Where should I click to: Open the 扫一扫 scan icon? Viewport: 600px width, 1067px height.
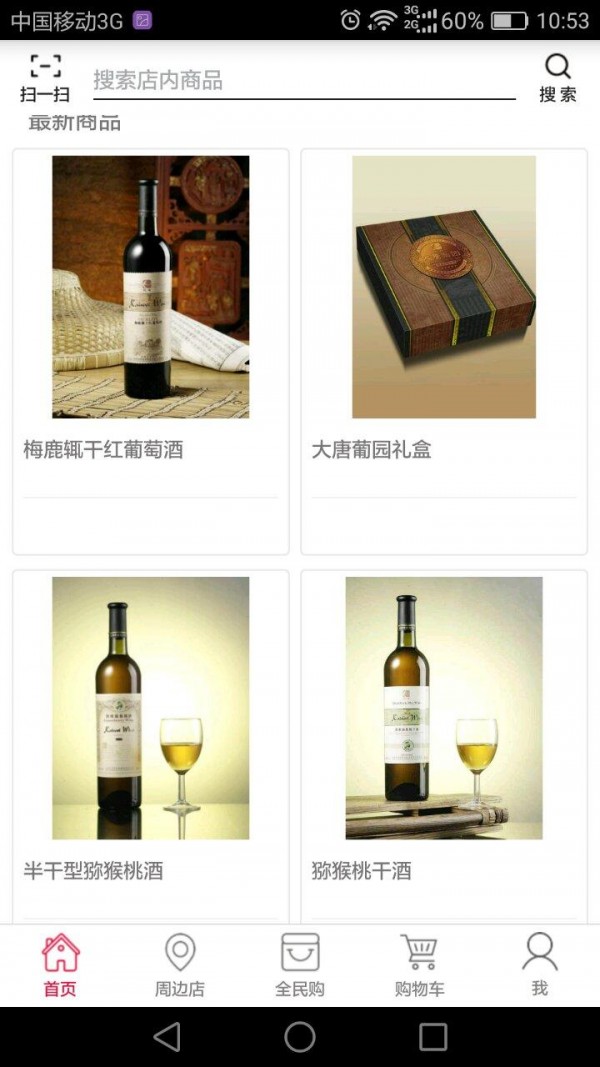click(x=45, y=79)
